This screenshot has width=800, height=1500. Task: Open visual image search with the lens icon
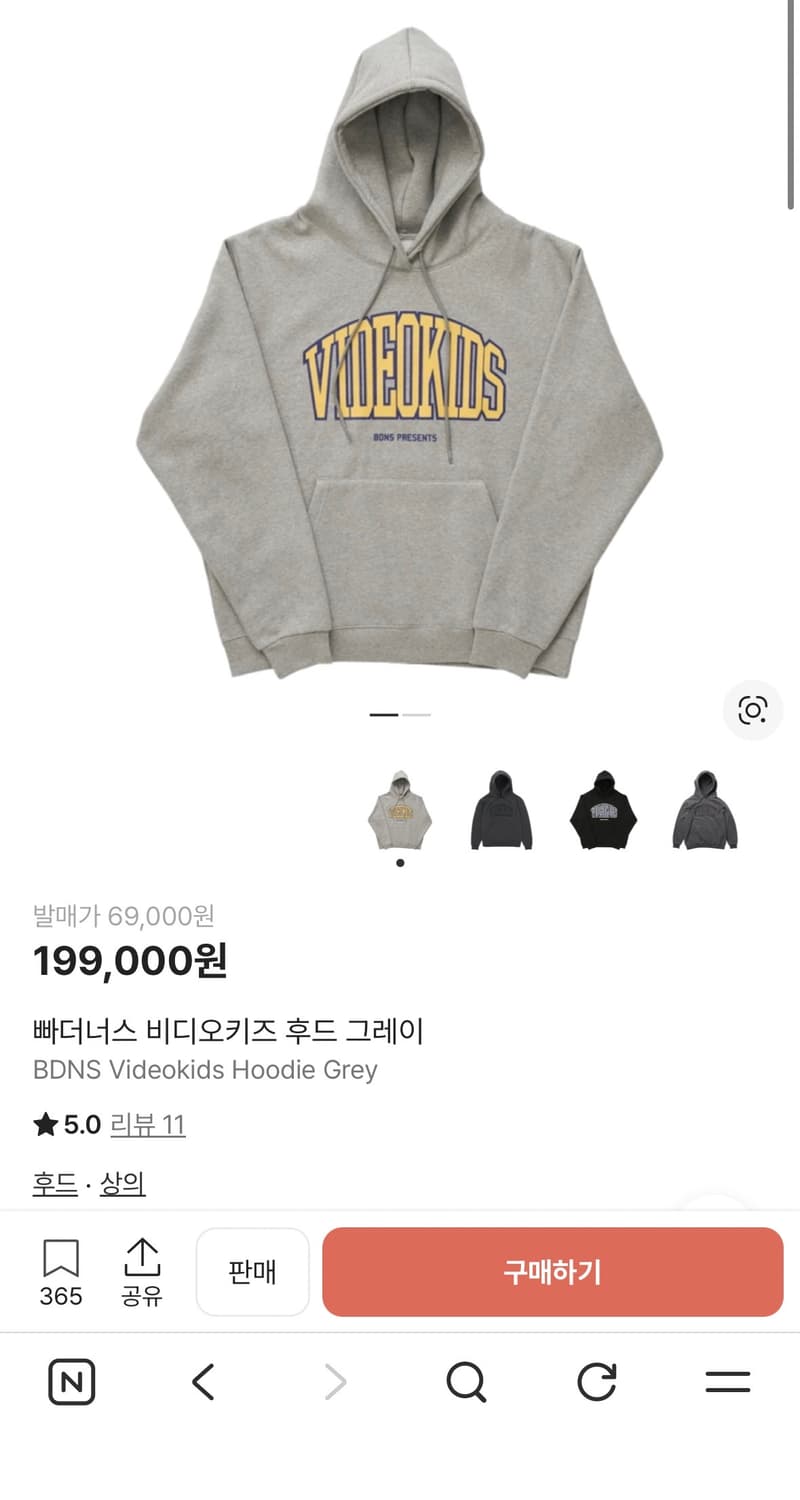[x=752, y=711]
